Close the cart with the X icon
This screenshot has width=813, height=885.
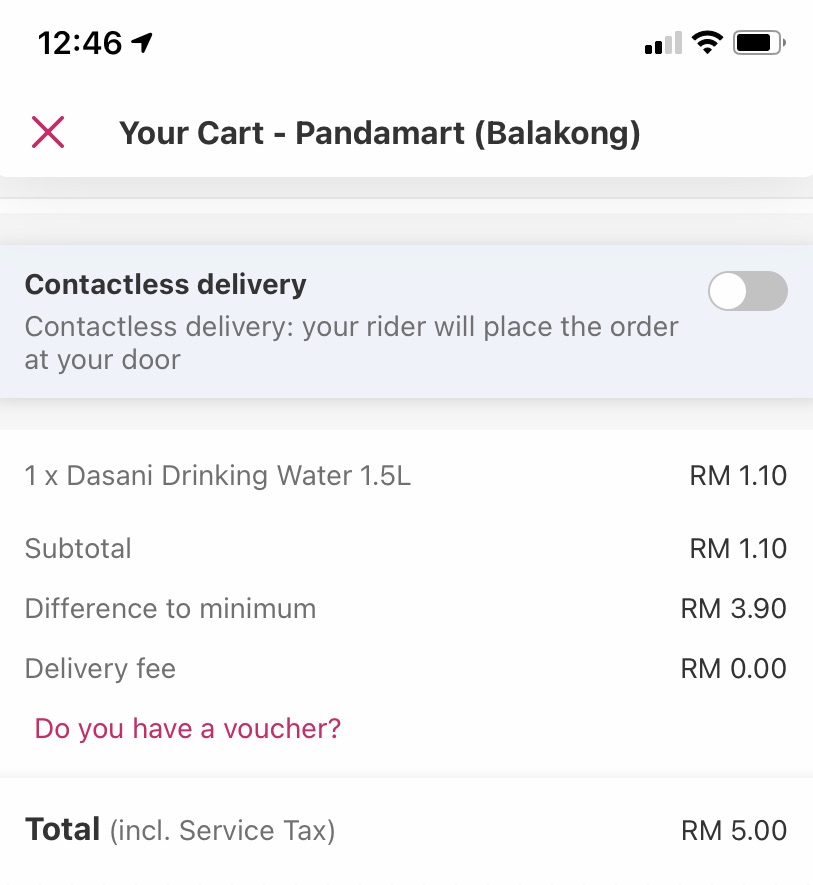[48, 132]
